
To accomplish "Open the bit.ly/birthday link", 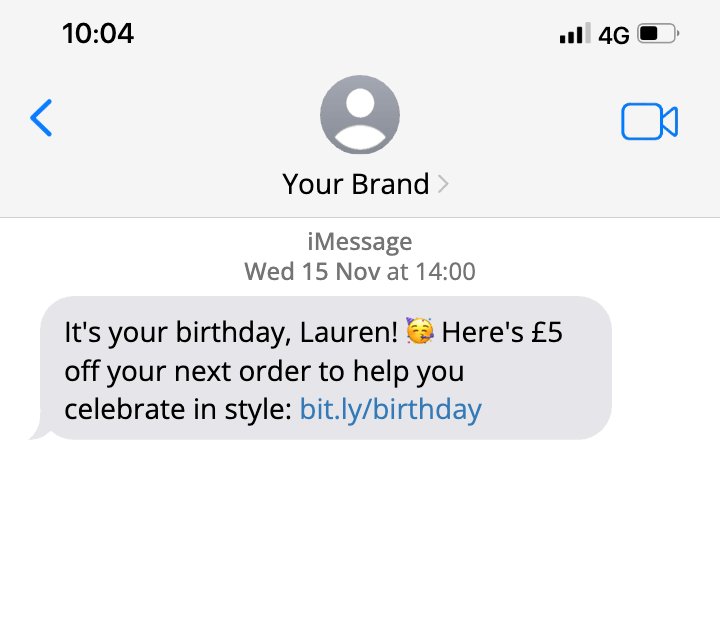I will [x=390, y=409].
